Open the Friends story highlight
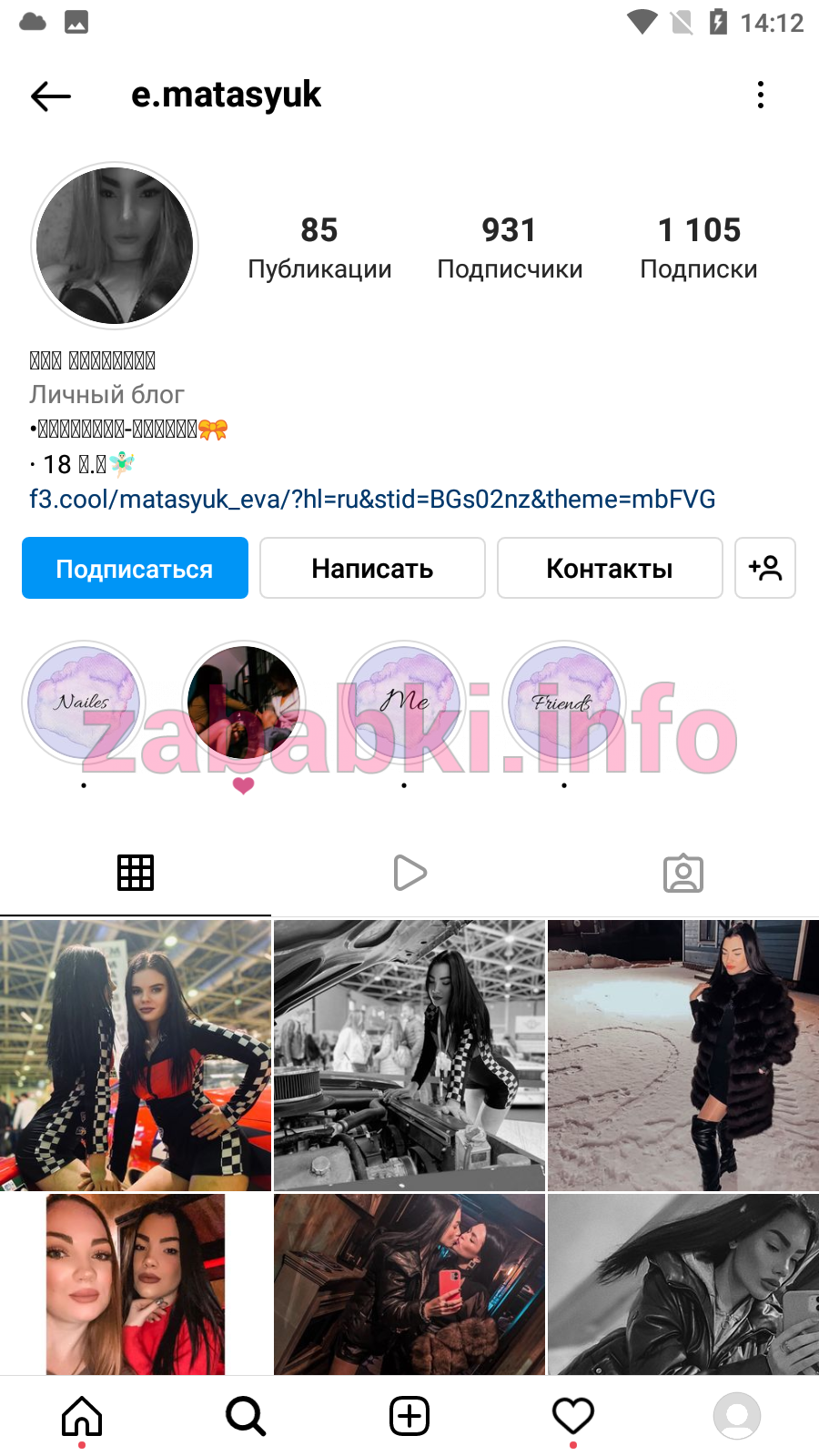Image resolution: width=819 pixels, height=1456 pixels. point(564,703)
